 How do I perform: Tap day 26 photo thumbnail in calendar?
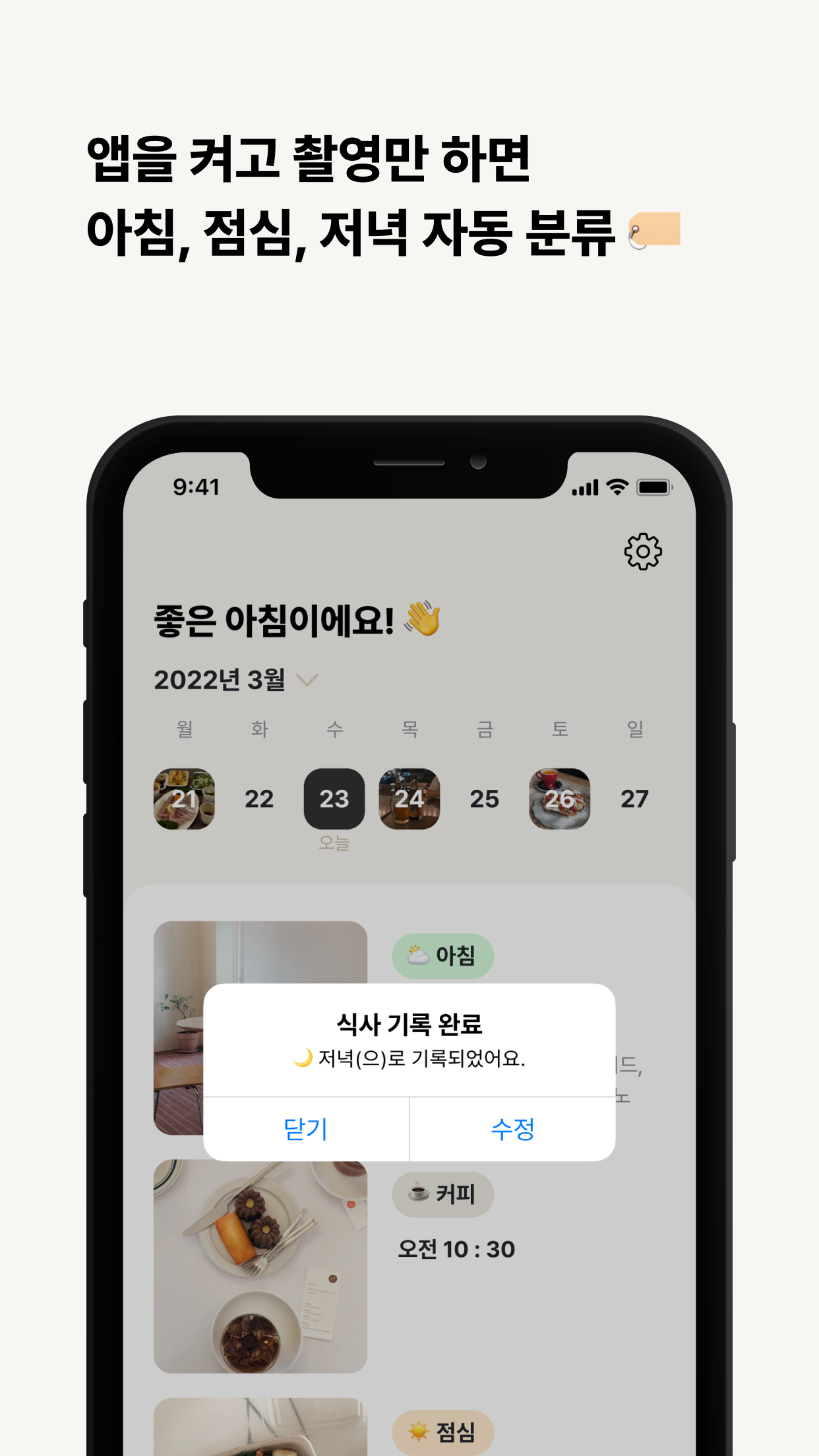point(560,799)
